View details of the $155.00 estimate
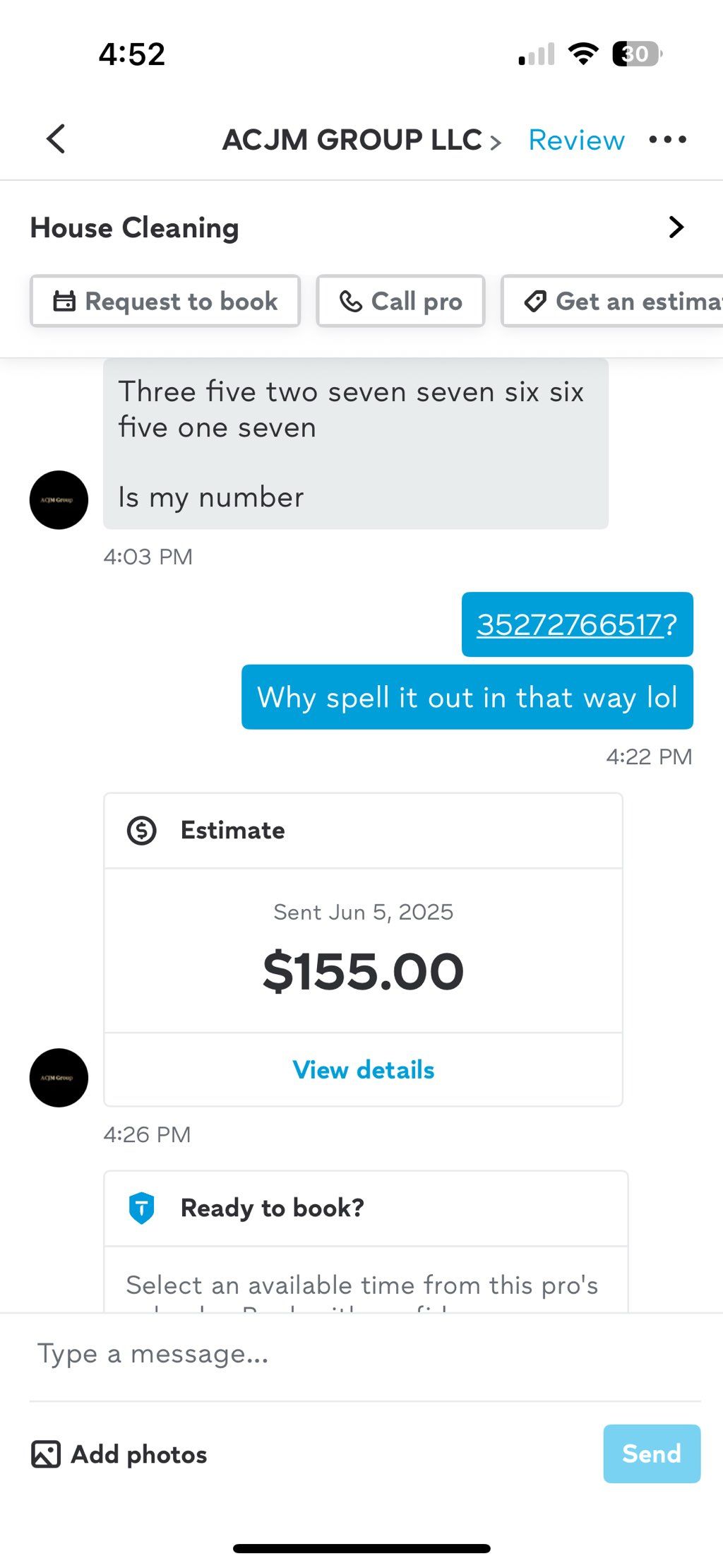 (x=363, y=1069)
